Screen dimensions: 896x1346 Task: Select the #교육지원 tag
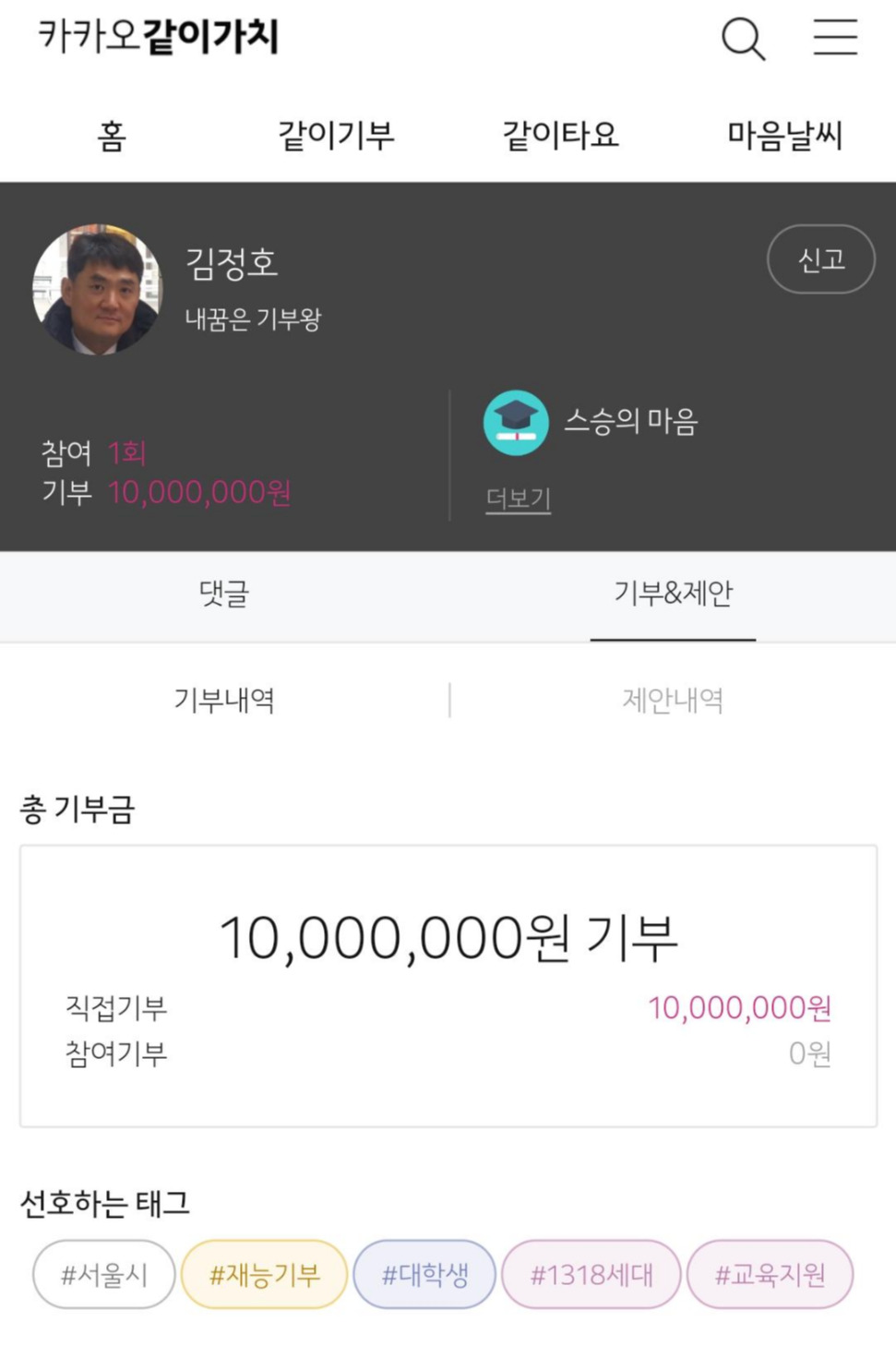[771, 1274]
